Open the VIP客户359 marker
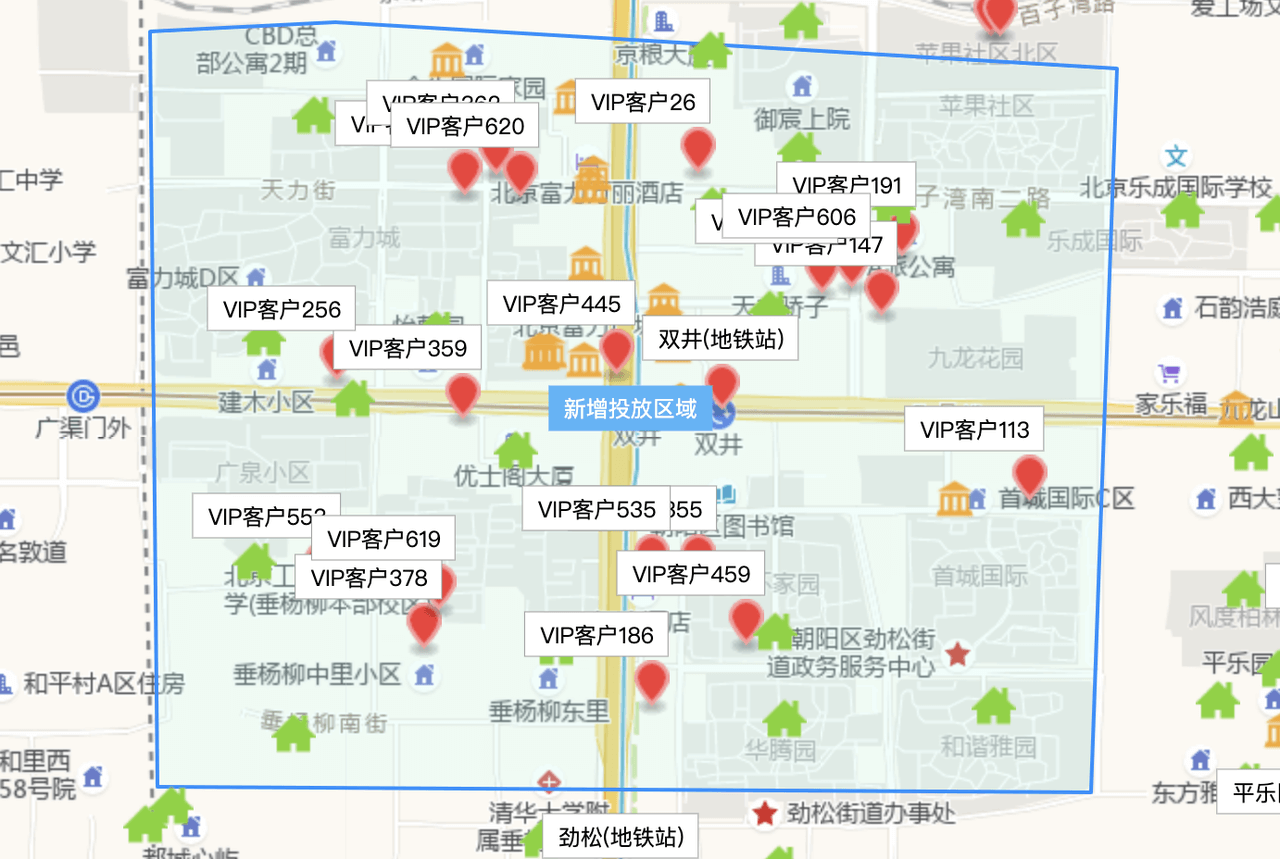The width and height of the screenshot is (1280, 859). [x=461, y=393]
